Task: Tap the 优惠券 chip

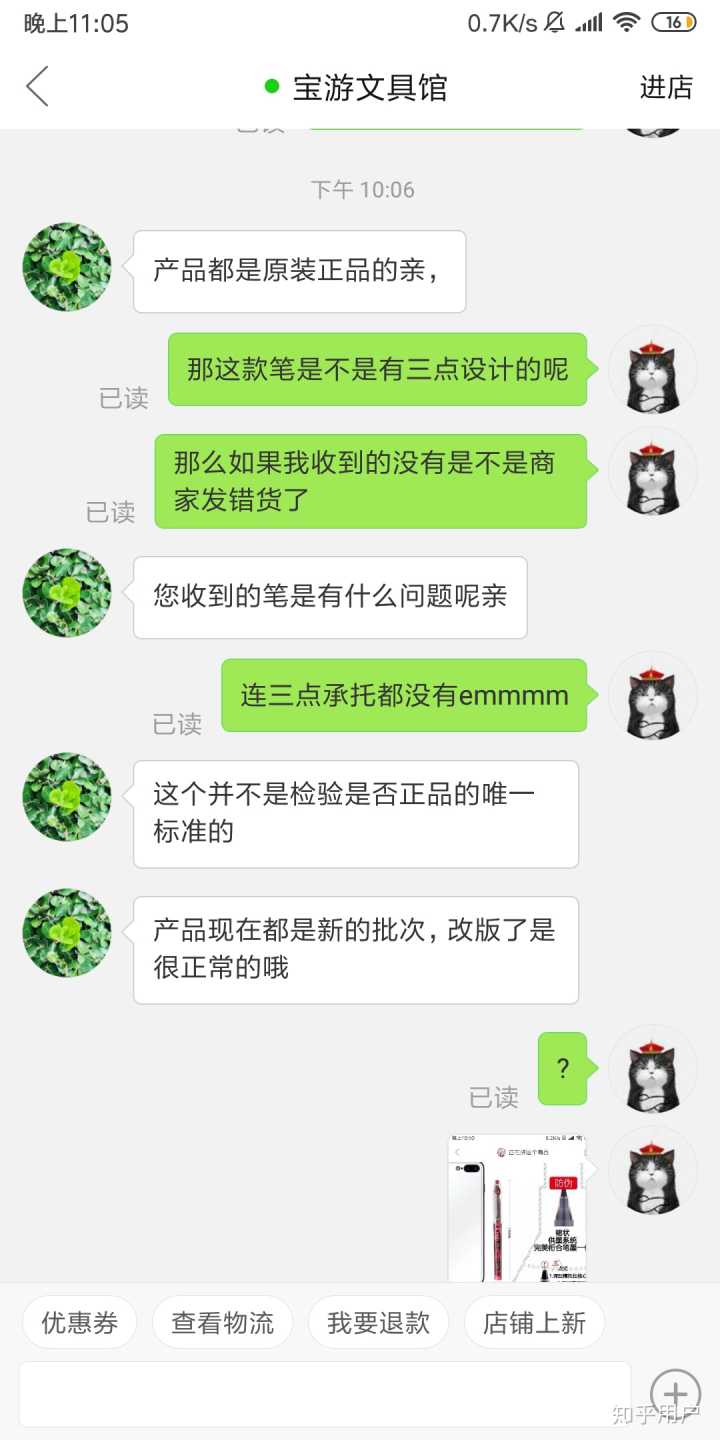Action: click(x=79, y=1323)
